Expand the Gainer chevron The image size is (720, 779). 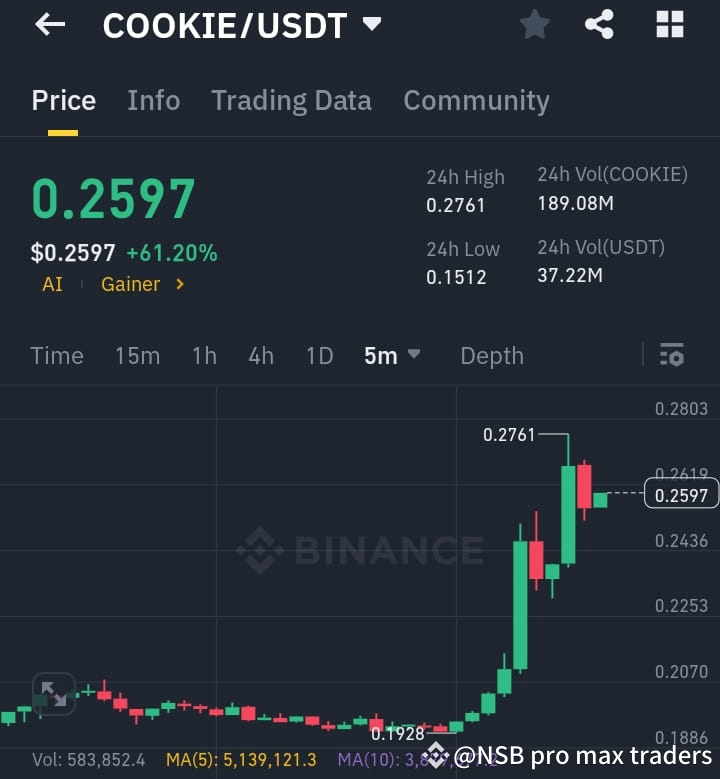(180, 285)
